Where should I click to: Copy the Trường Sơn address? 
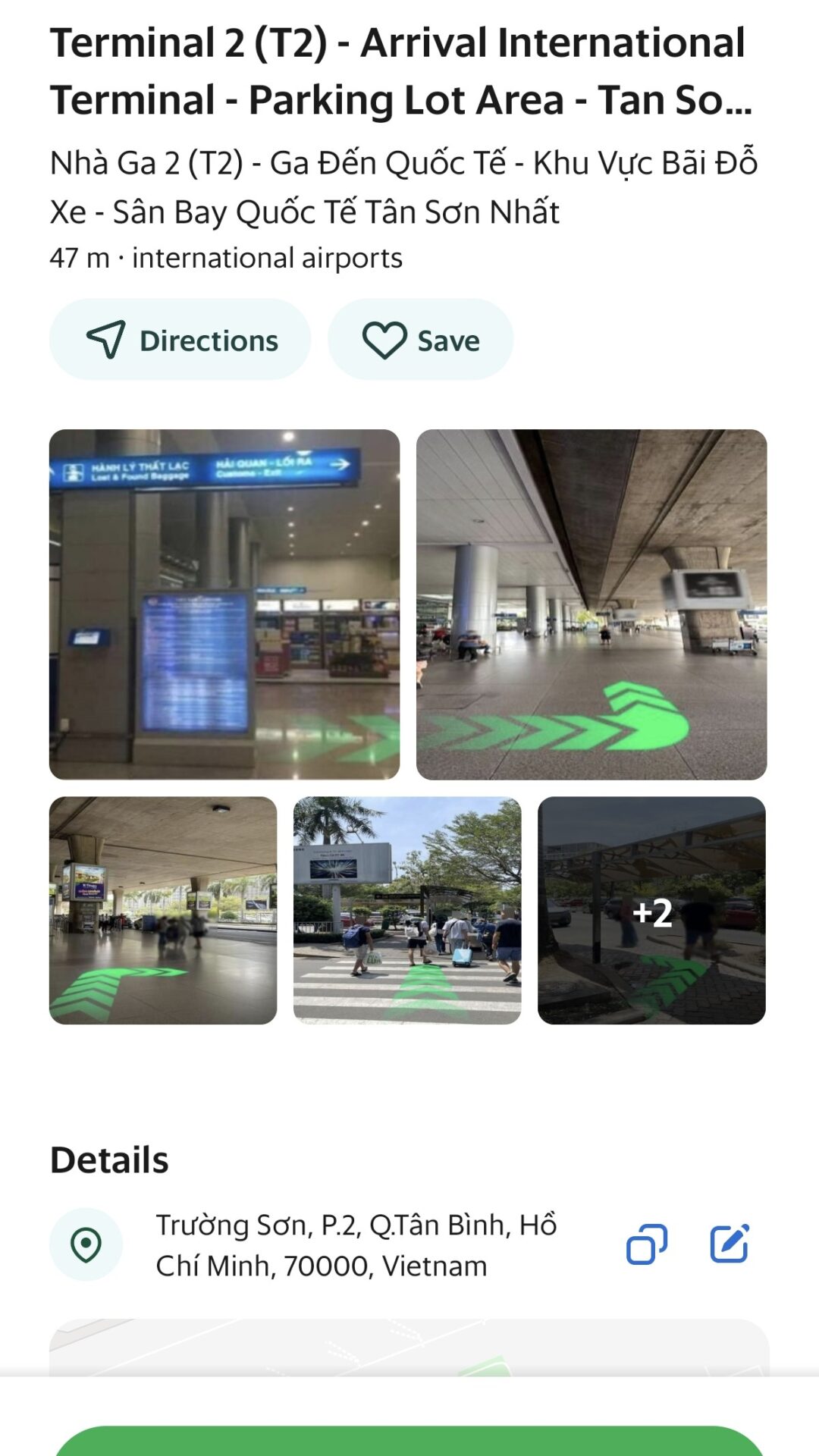[x=647, y=1244]
